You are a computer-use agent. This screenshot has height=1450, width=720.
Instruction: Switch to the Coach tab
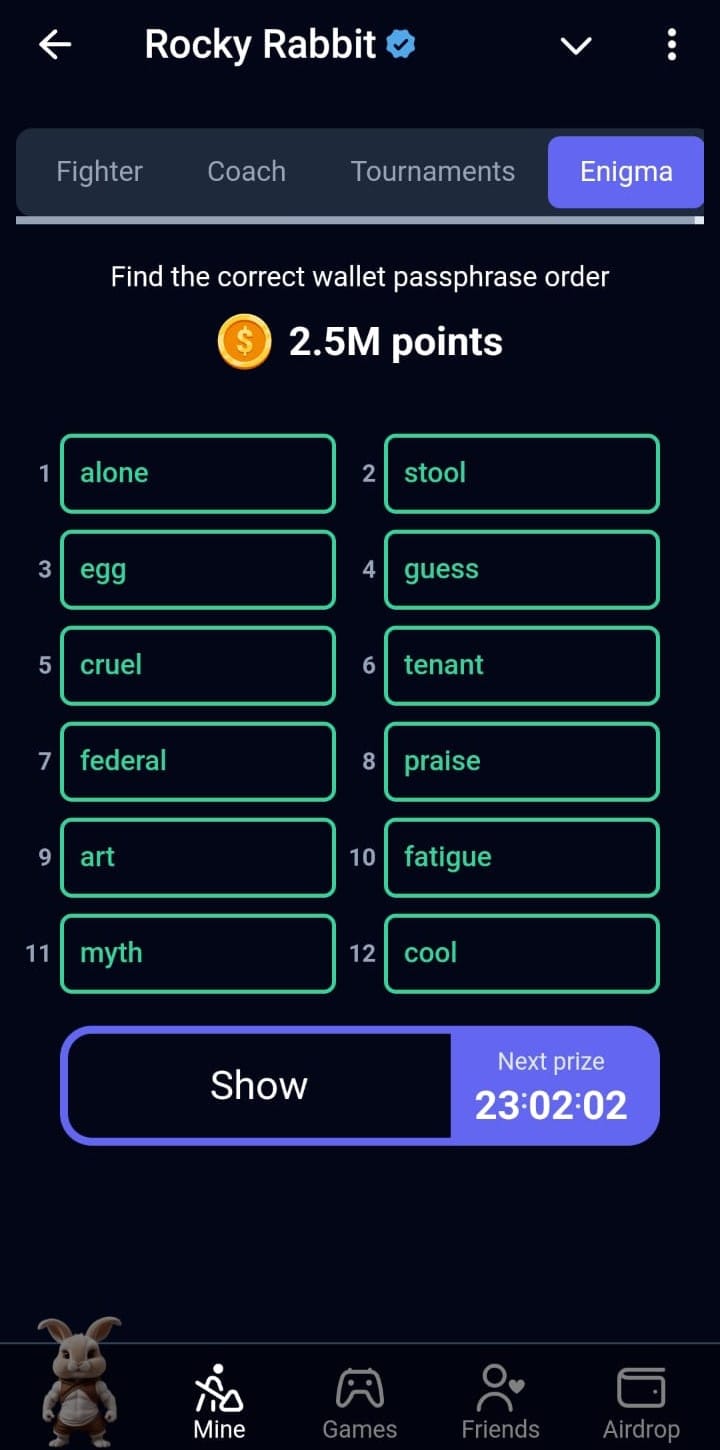click(246, 171)
